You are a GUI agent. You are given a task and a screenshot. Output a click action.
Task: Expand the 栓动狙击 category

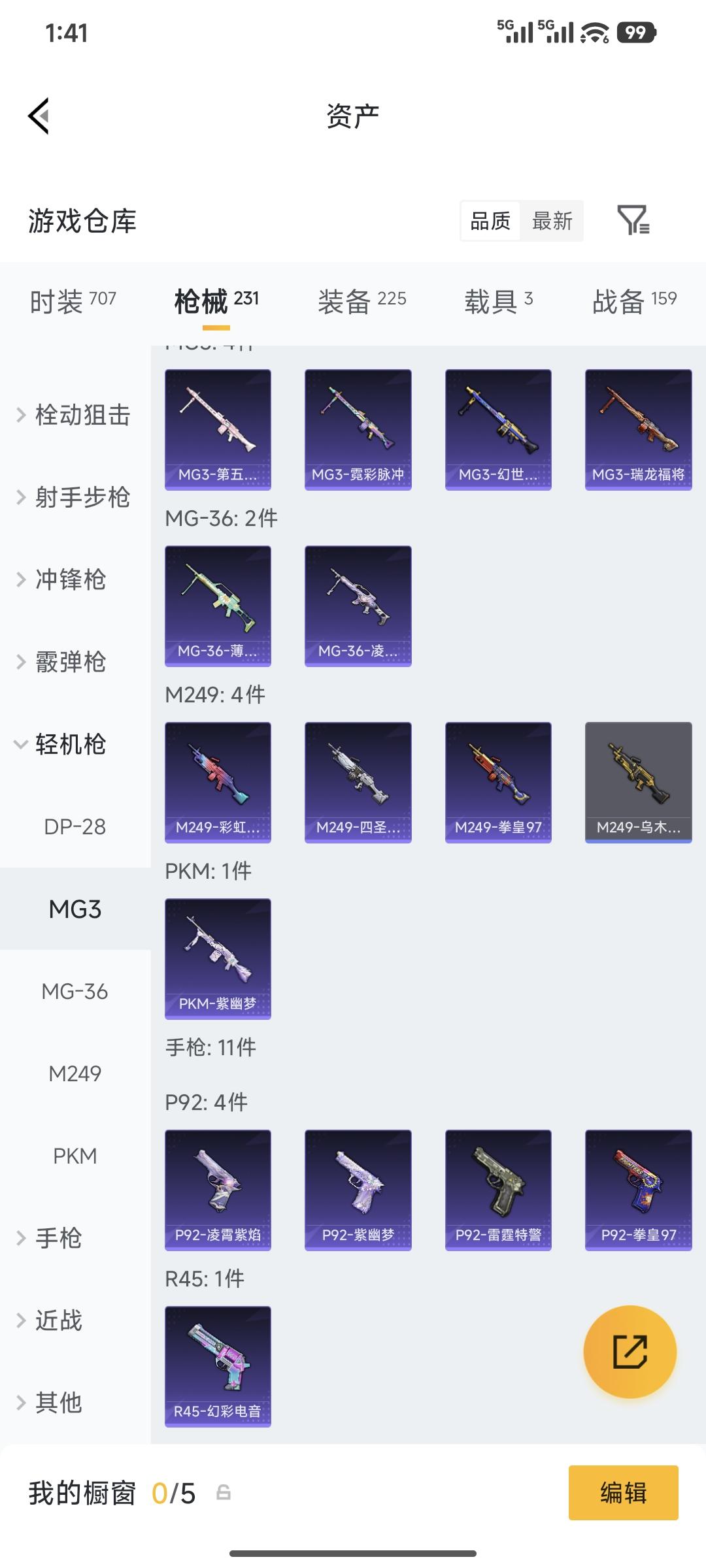[74, 415]
